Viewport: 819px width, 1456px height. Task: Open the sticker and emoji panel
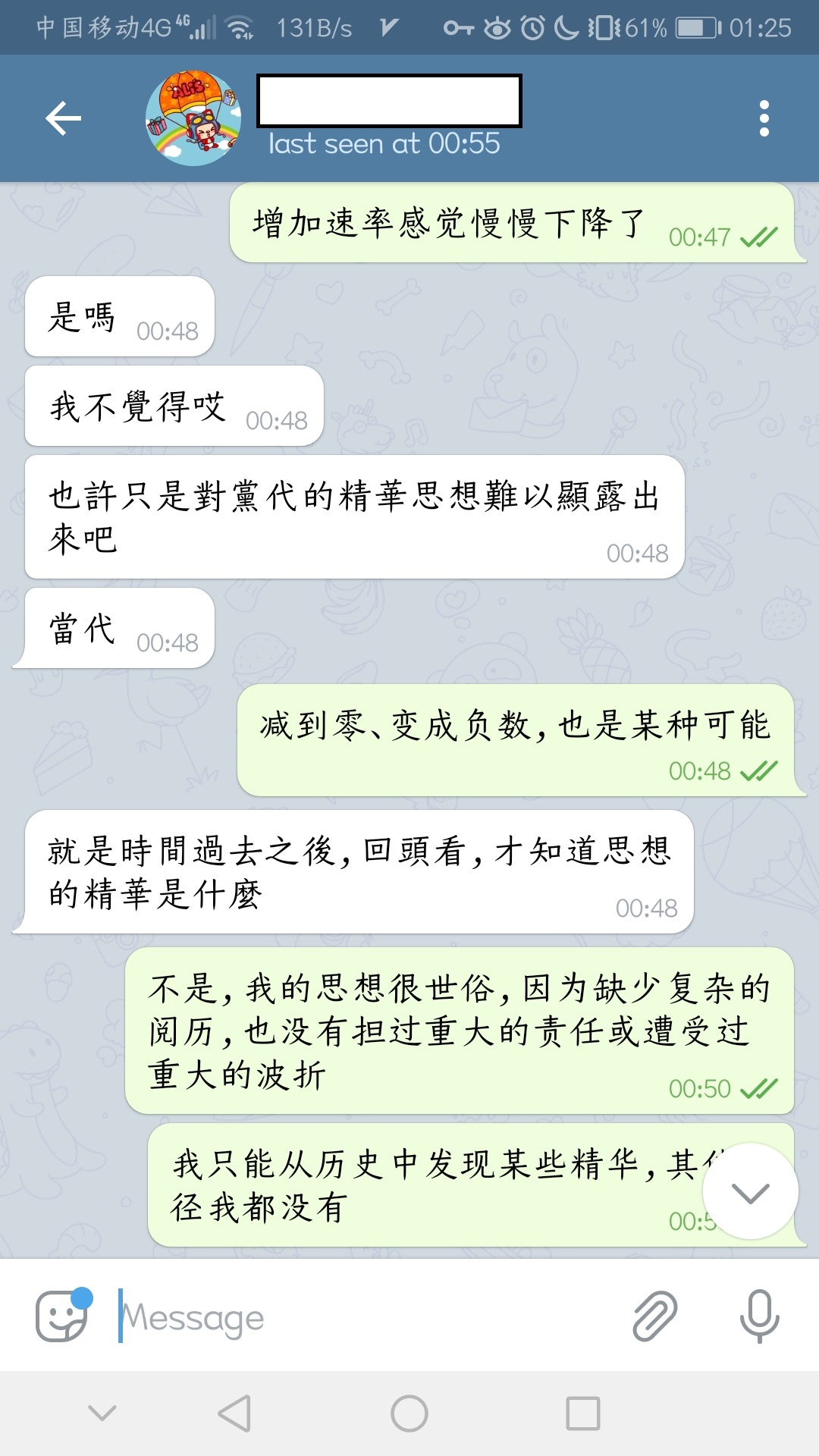point(62,1316)
